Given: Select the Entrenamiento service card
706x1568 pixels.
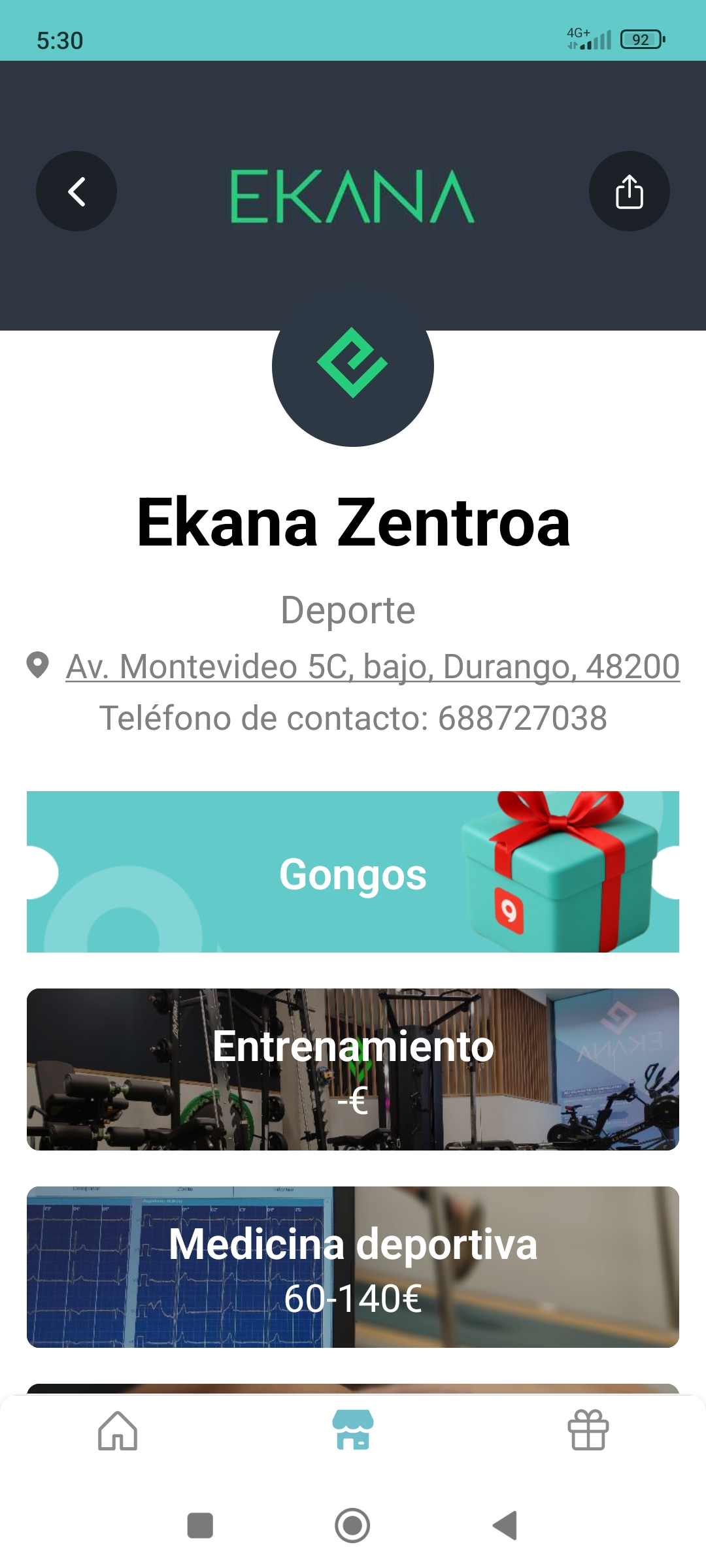Looking at the screenshot, I should coord(353,1070).
